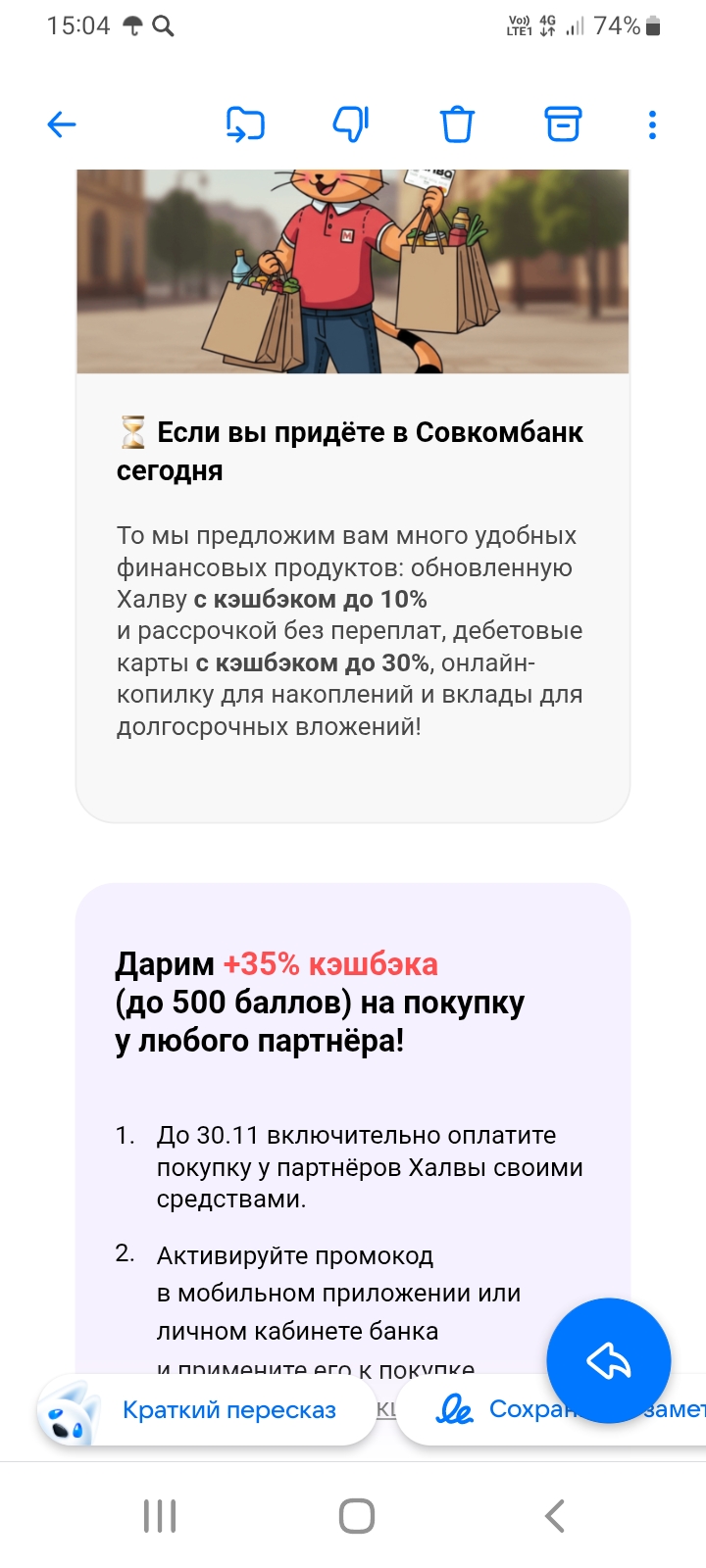Open the recent apps view

pos(160,1515)
